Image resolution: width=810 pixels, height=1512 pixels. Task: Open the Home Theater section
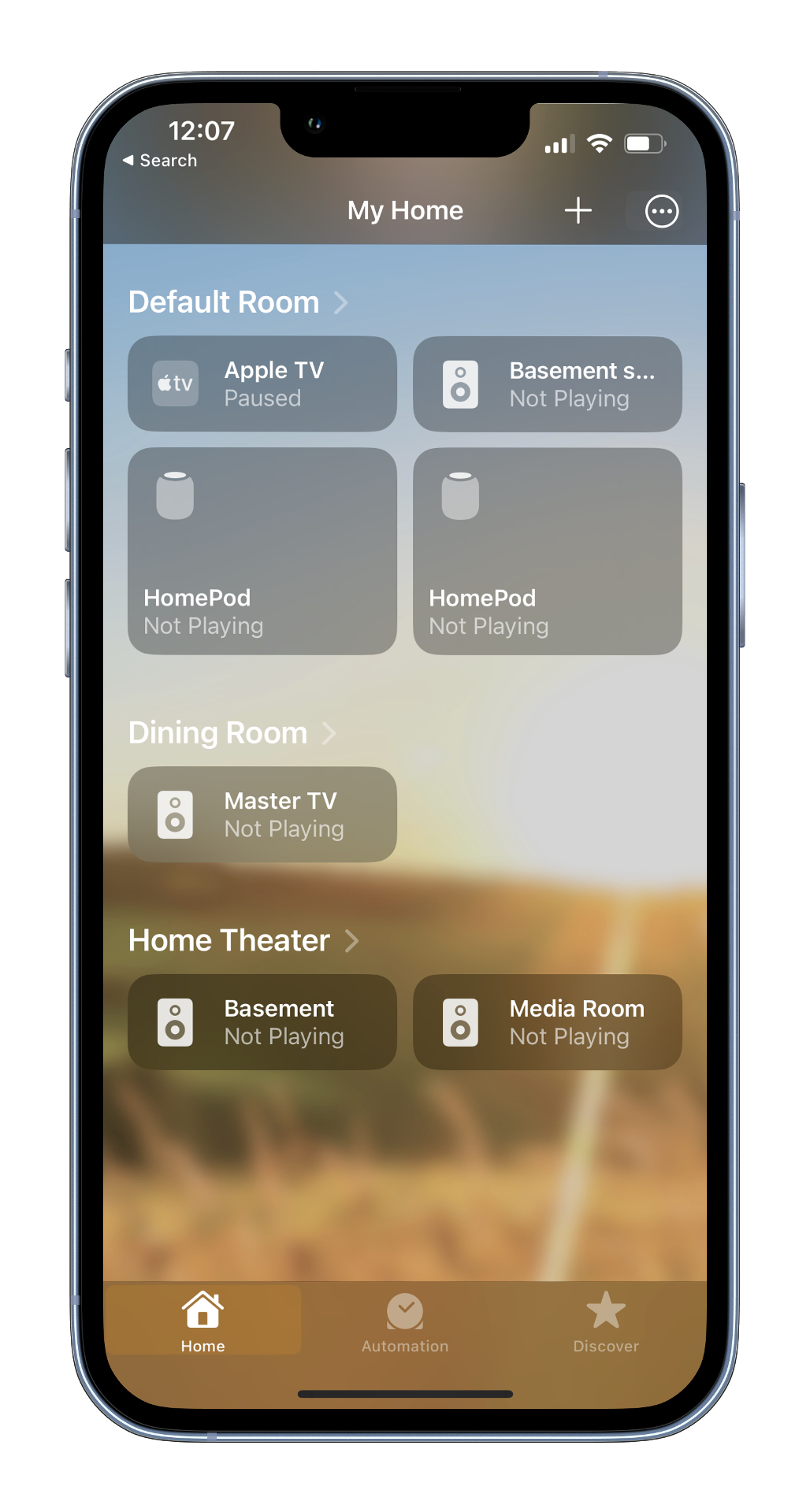[243, 940]
